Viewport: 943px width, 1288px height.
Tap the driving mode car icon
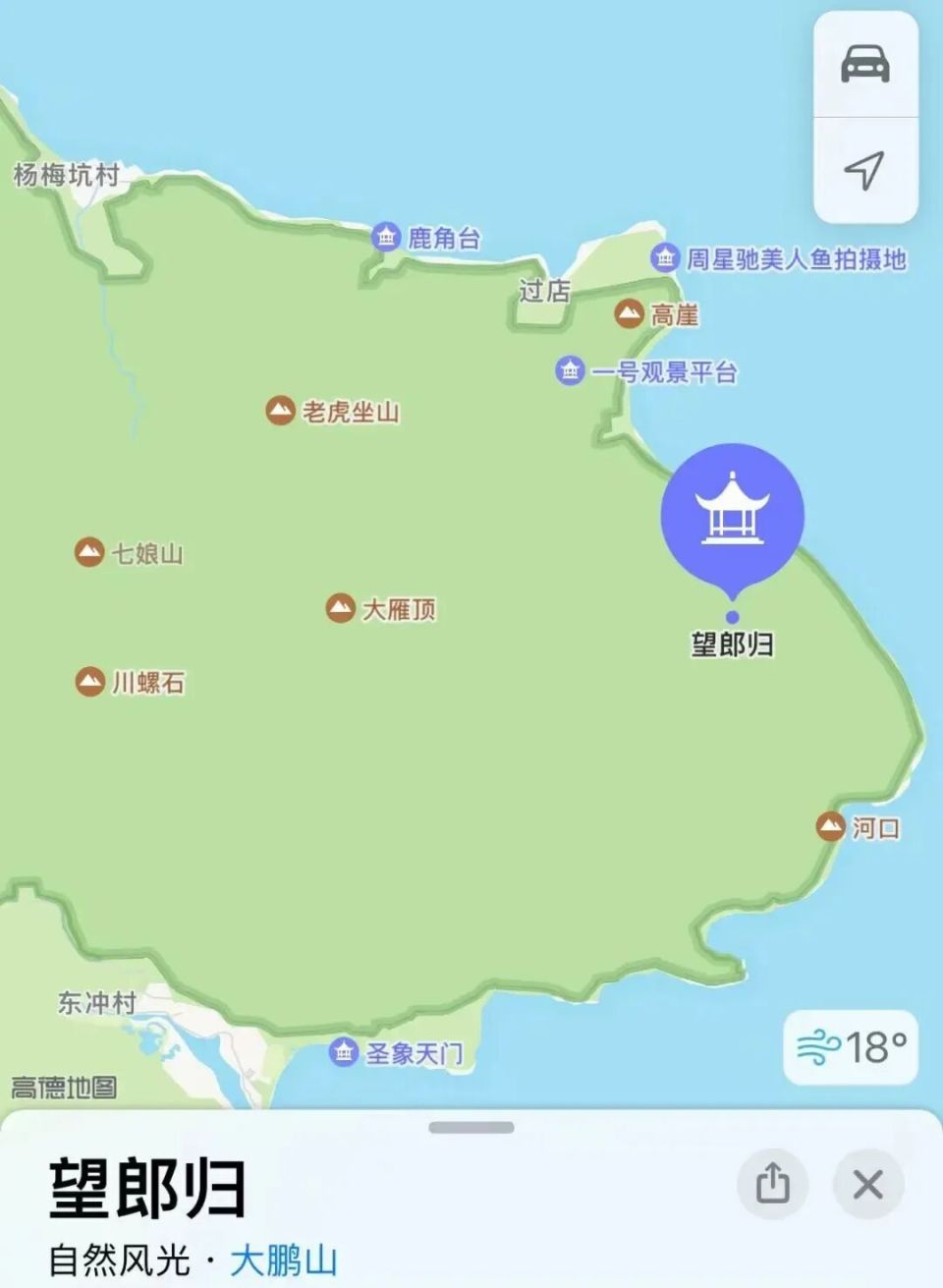[863, 61]
